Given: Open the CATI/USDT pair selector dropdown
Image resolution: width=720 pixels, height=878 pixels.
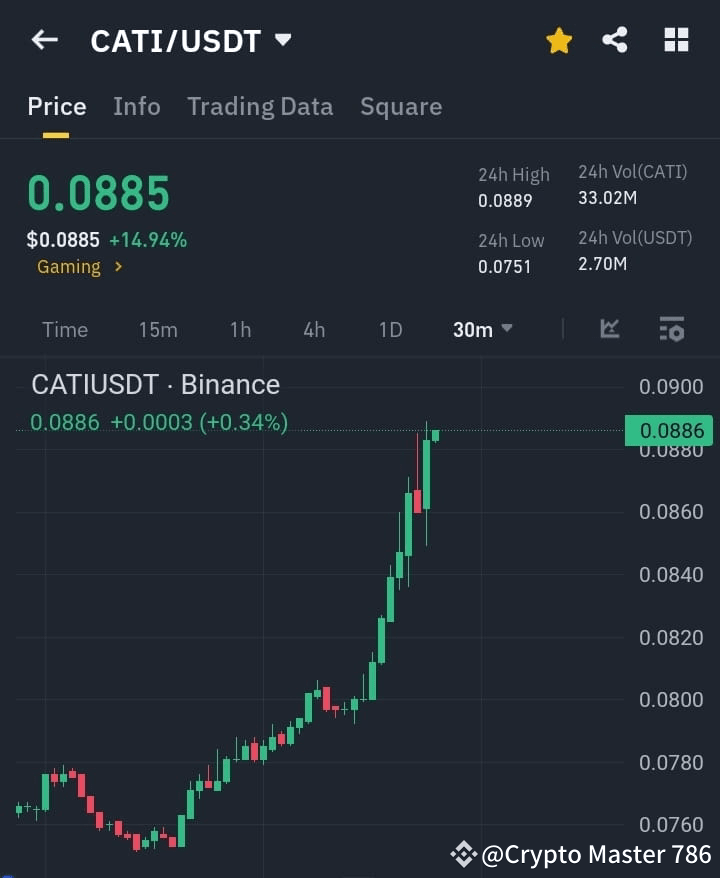Looking at the screenshot, I should tap(283, 40).
